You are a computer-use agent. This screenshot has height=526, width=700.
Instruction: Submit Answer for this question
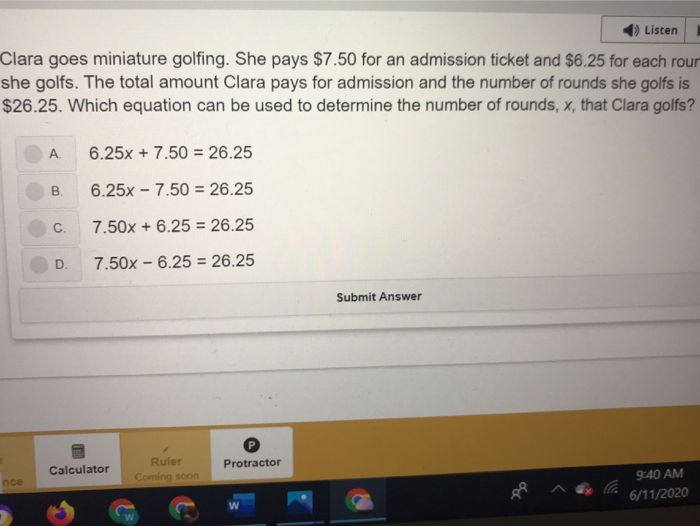pyautogui.click(x=378, y=297)
